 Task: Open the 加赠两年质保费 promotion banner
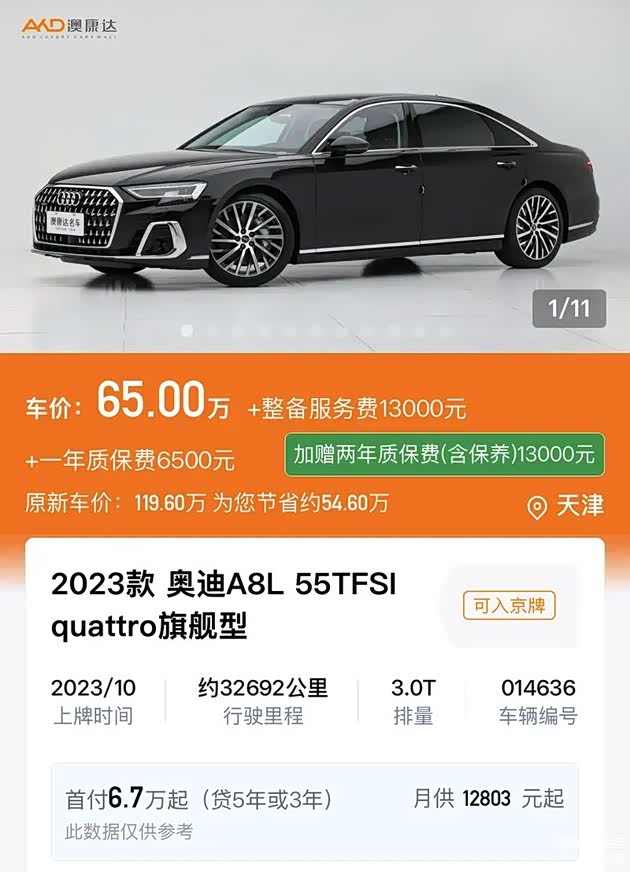pos(444,454)
